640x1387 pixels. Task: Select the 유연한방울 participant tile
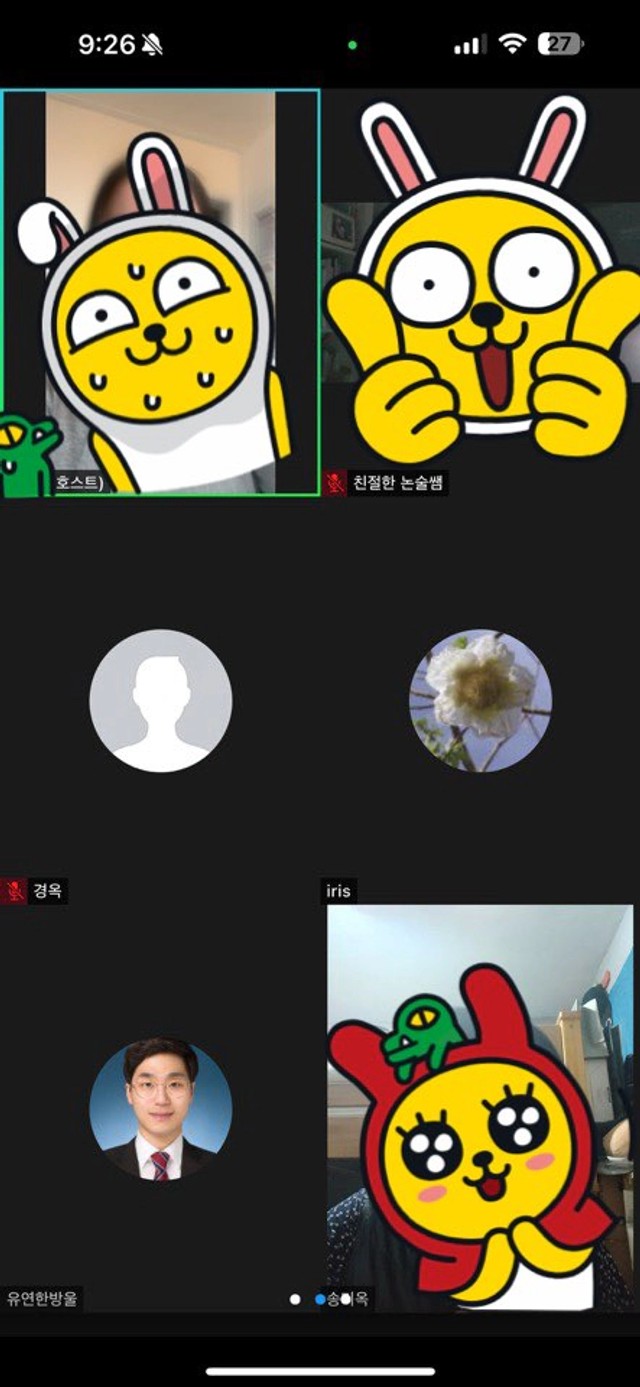(x=160, y=1109)
